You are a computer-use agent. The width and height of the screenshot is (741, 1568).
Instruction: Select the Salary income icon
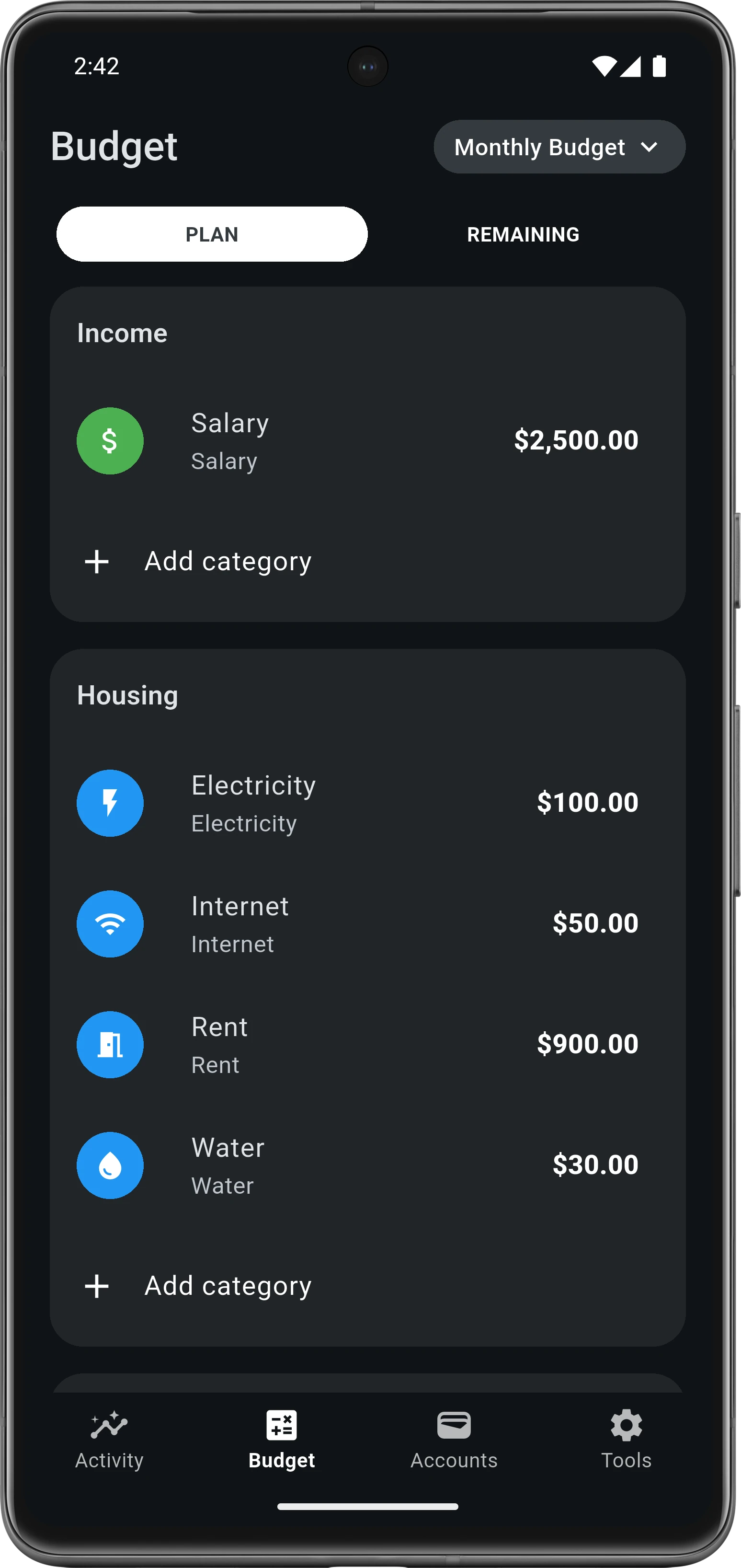(x=110, y=441)
